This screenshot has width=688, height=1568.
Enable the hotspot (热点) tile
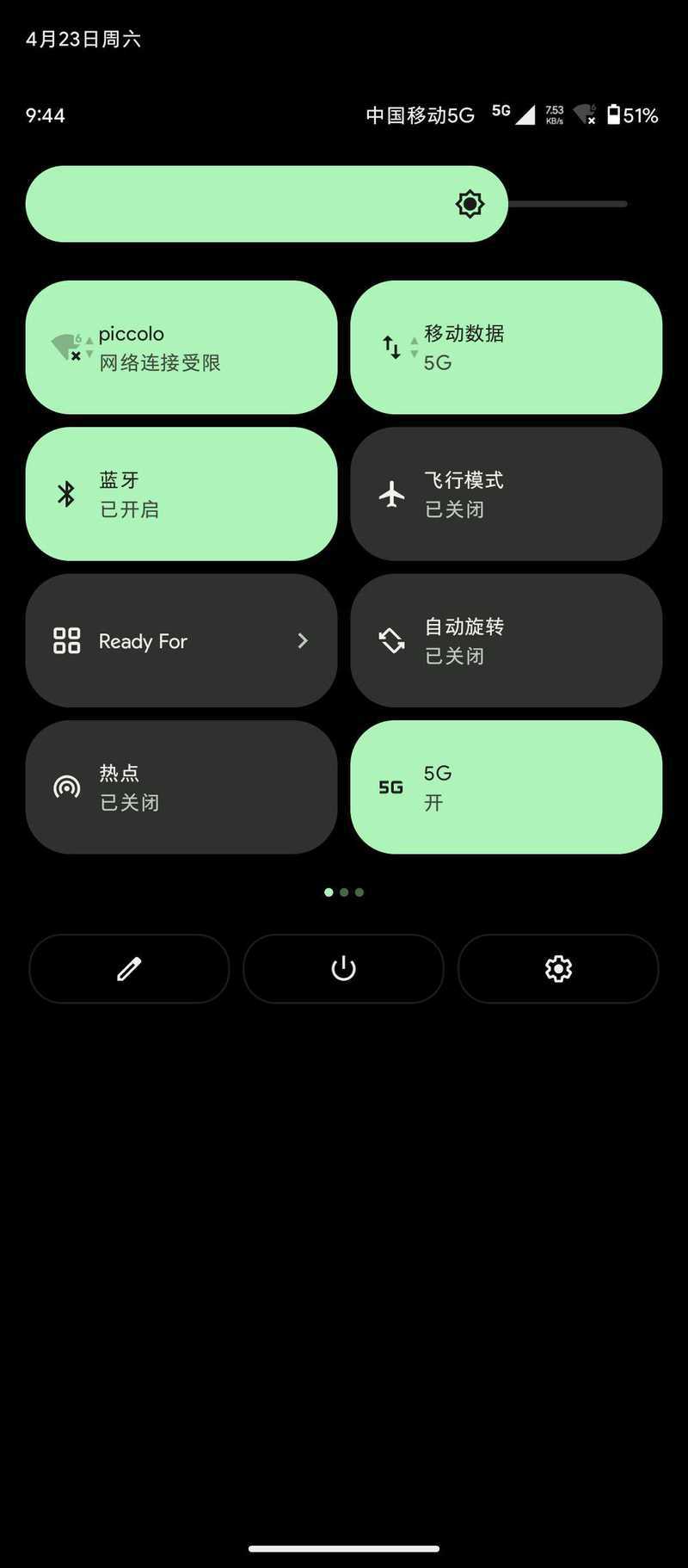[181, 787]
